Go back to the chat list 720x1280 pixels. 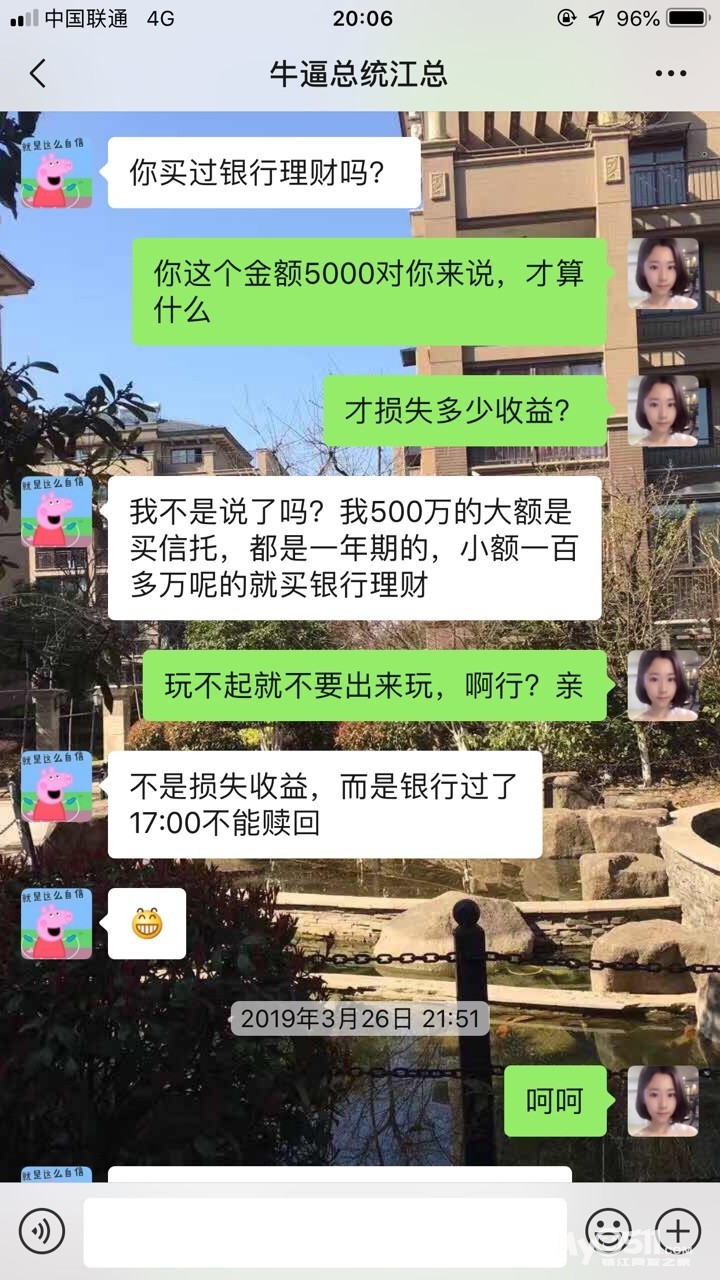tap(38, 73)
